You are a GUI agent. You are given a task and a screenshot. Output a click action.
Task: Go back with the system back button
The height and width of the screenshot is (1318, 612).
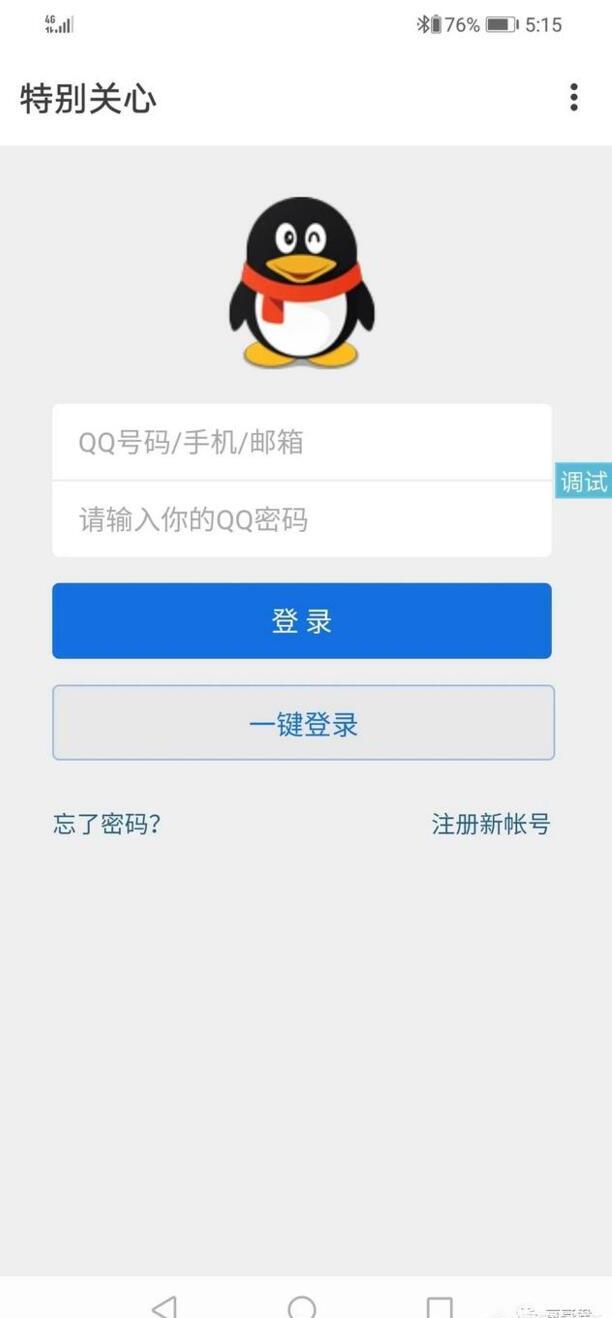164,1306
